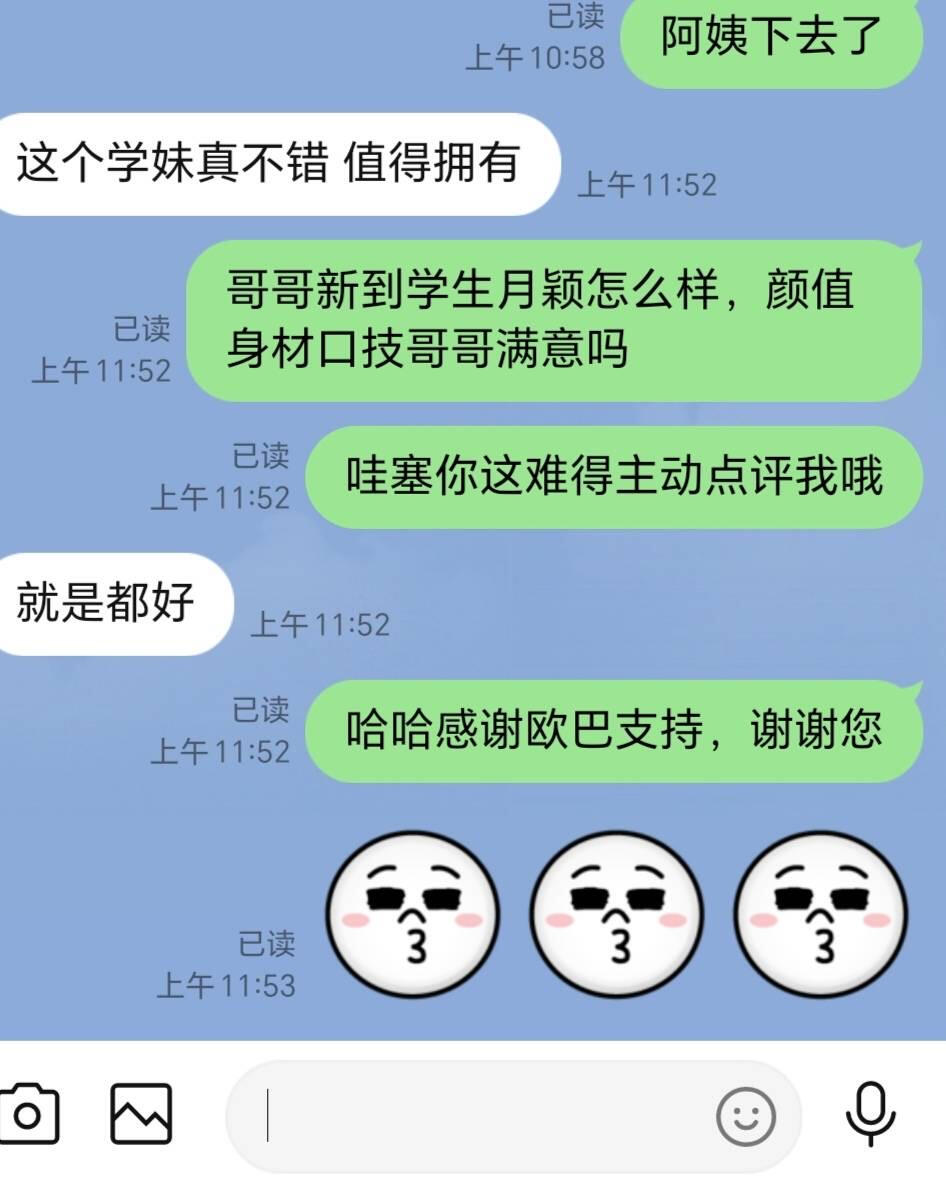This screenshot has height=1192, width=946.
Task: Open the emoji sticker picker
Action: point(746,1115)
